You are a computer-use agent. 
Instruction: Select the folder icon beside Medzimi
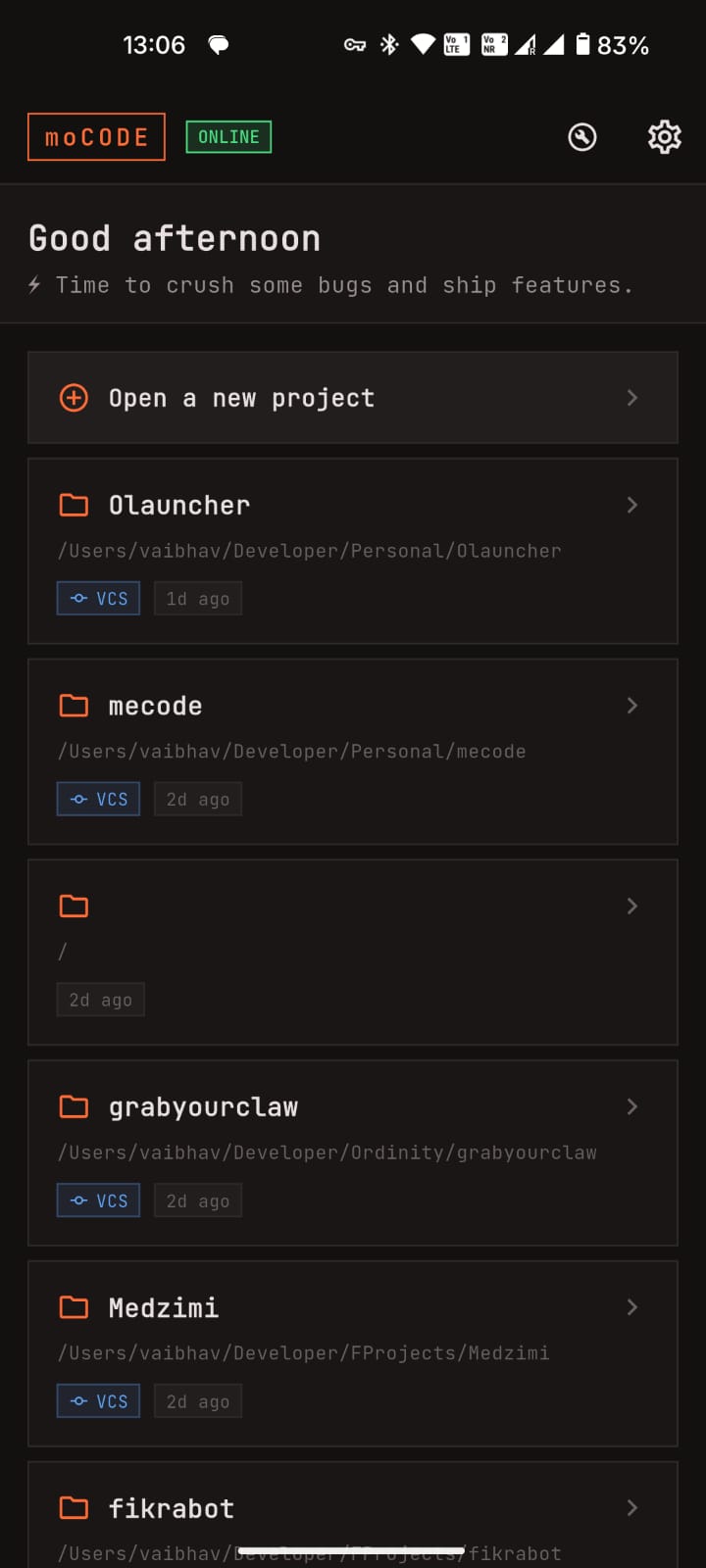click(74, 1306)
